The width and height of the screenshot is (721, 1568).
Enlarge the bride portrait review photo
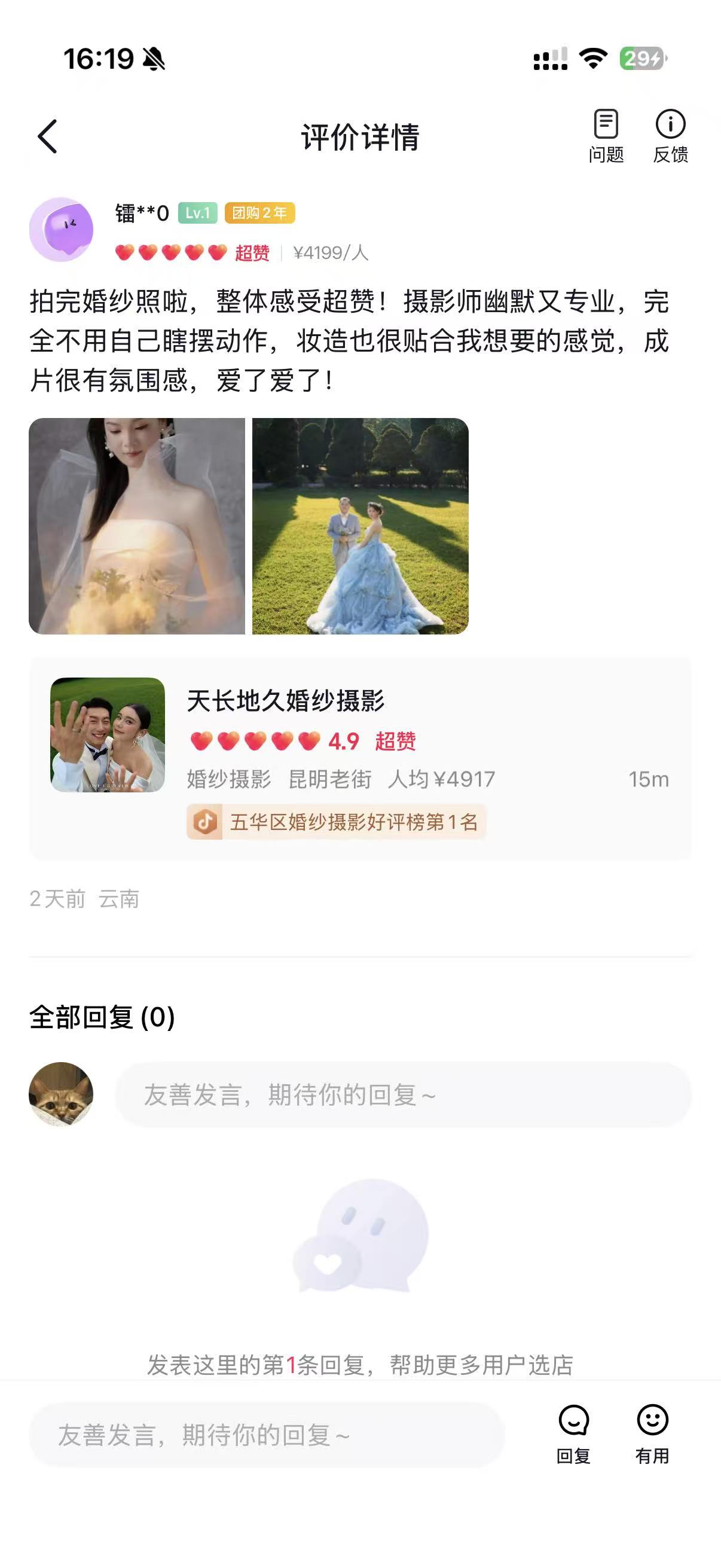[137, 526]
